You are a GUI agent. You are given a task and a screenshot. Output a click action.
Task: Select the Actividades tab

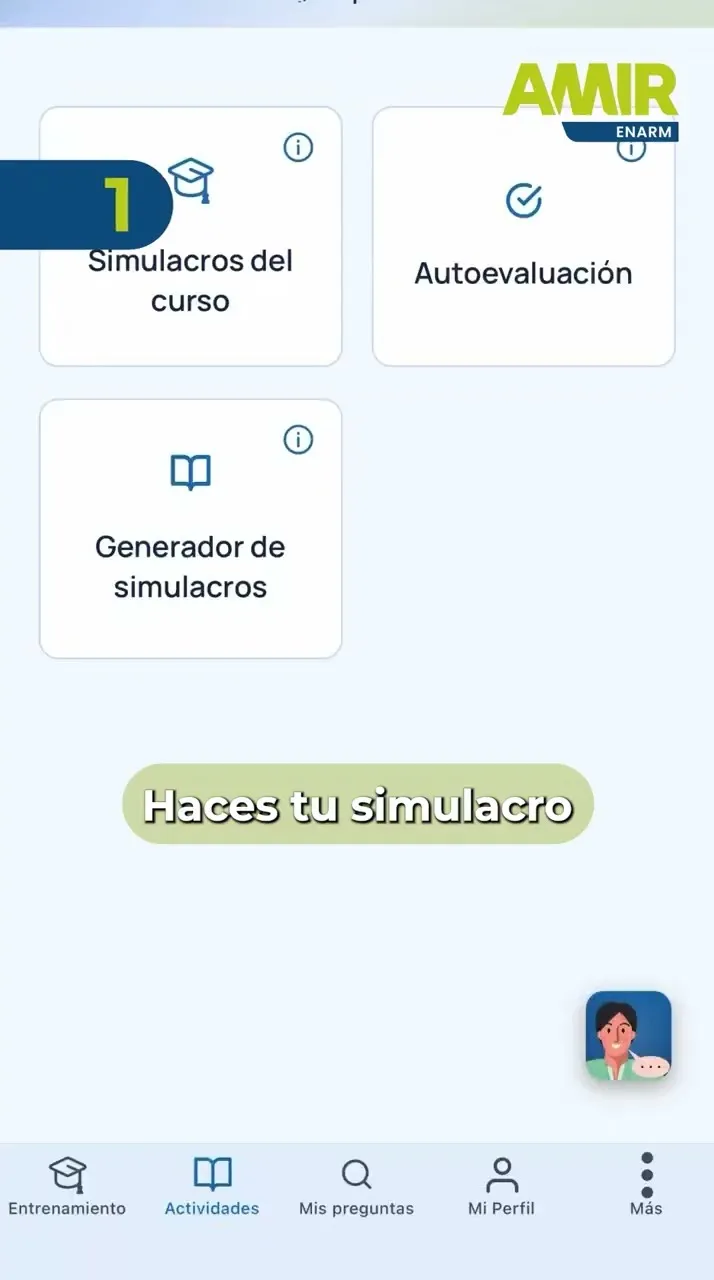(212, 1187)
